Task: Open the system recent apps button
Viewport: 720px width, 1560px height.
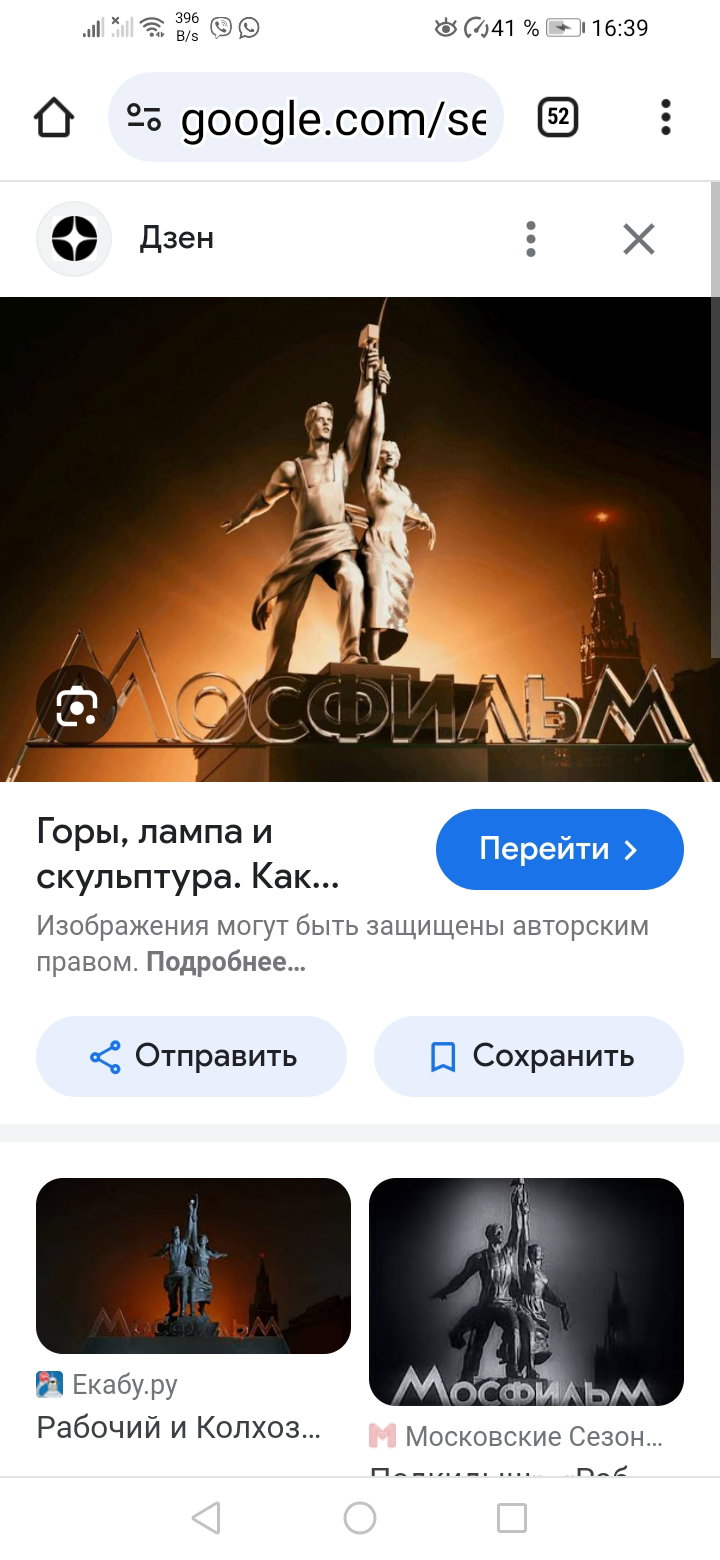Action: 512,1518
